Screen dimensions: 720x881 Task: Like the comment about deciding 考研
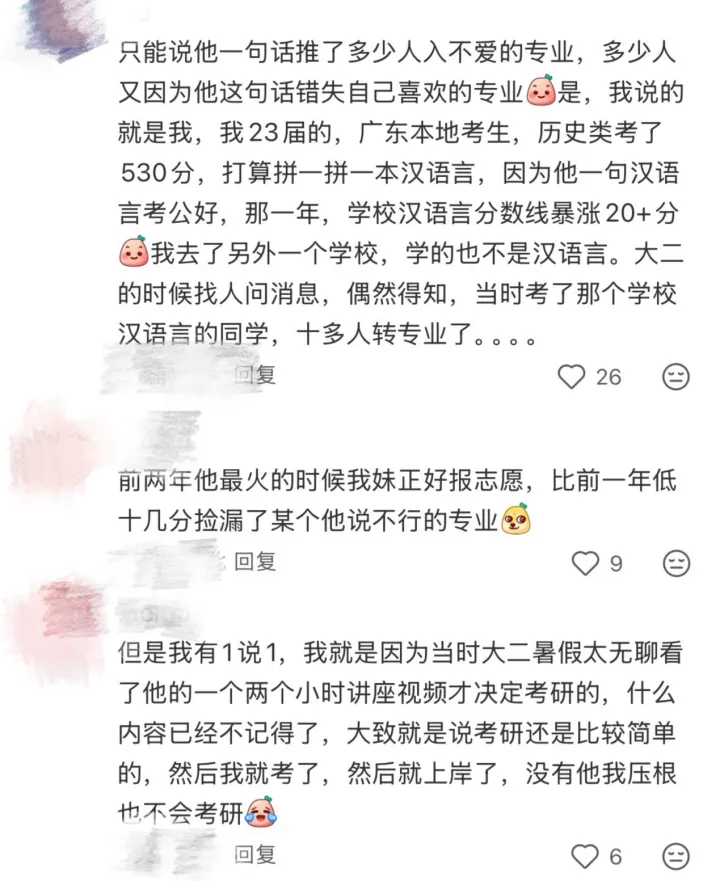[x=585, y=856]
